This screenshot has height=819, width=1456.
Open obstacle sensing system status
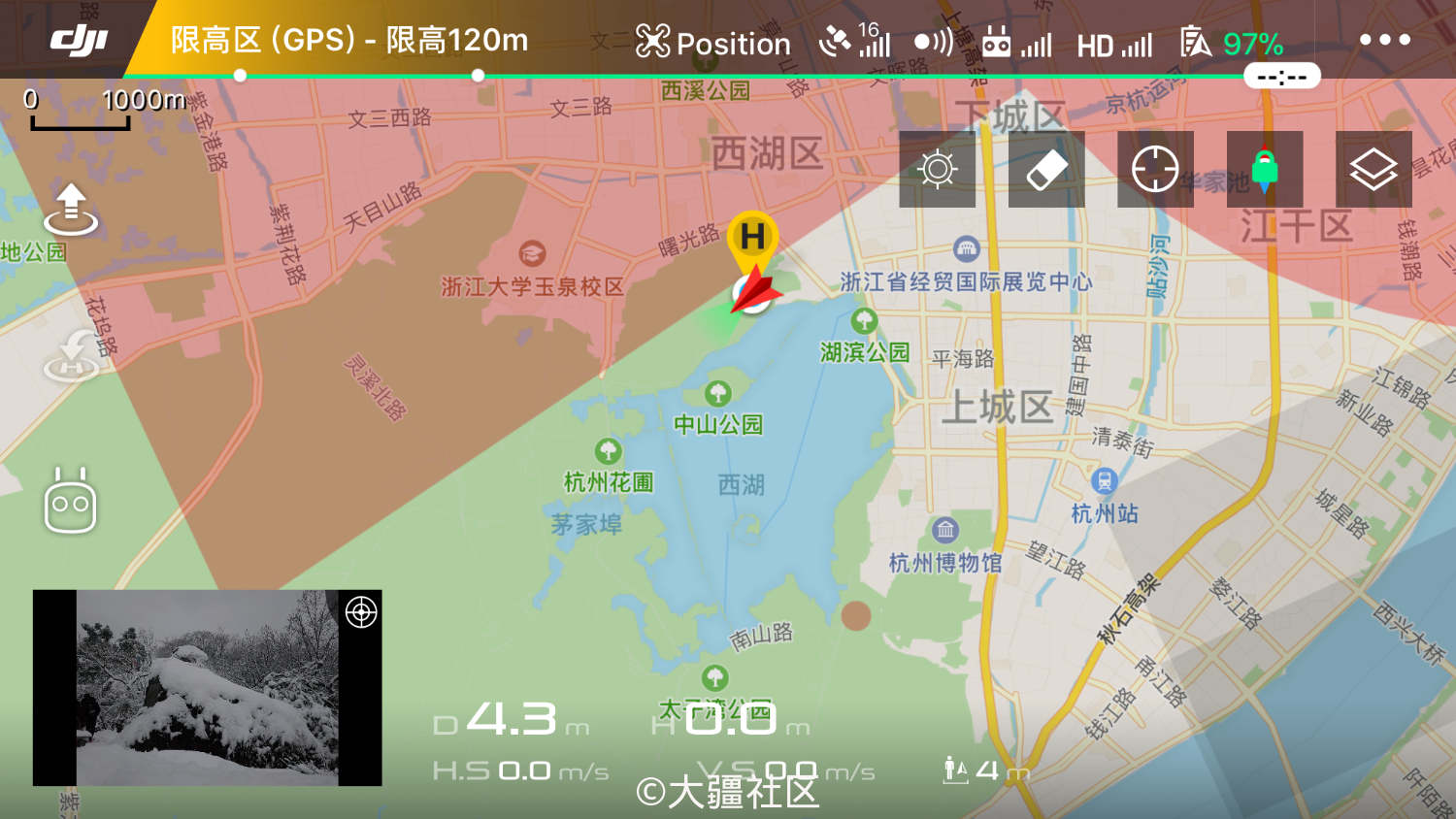tap(934, 43)
